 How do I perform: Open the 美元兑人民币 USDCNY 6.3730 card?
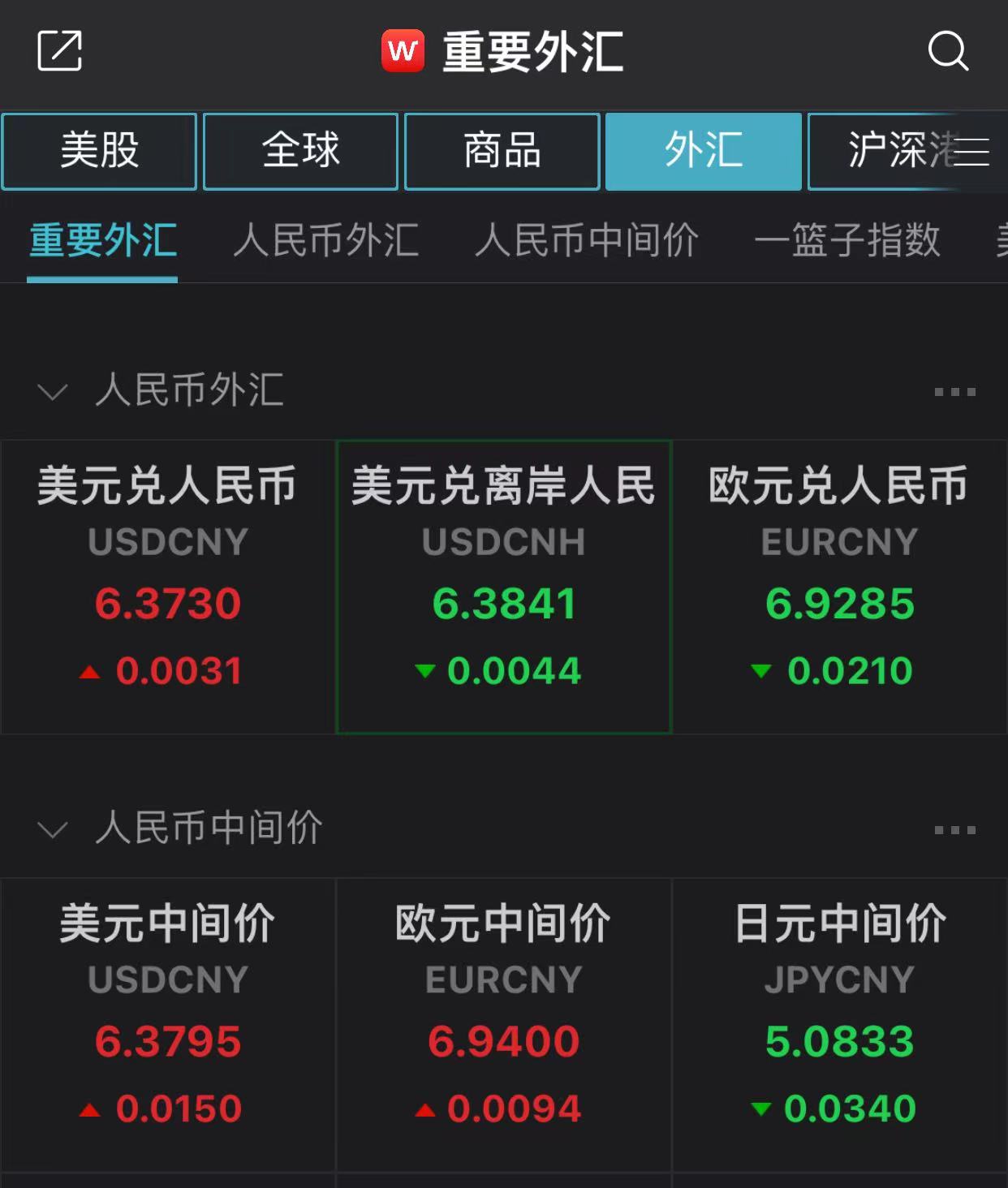[168, 587]
